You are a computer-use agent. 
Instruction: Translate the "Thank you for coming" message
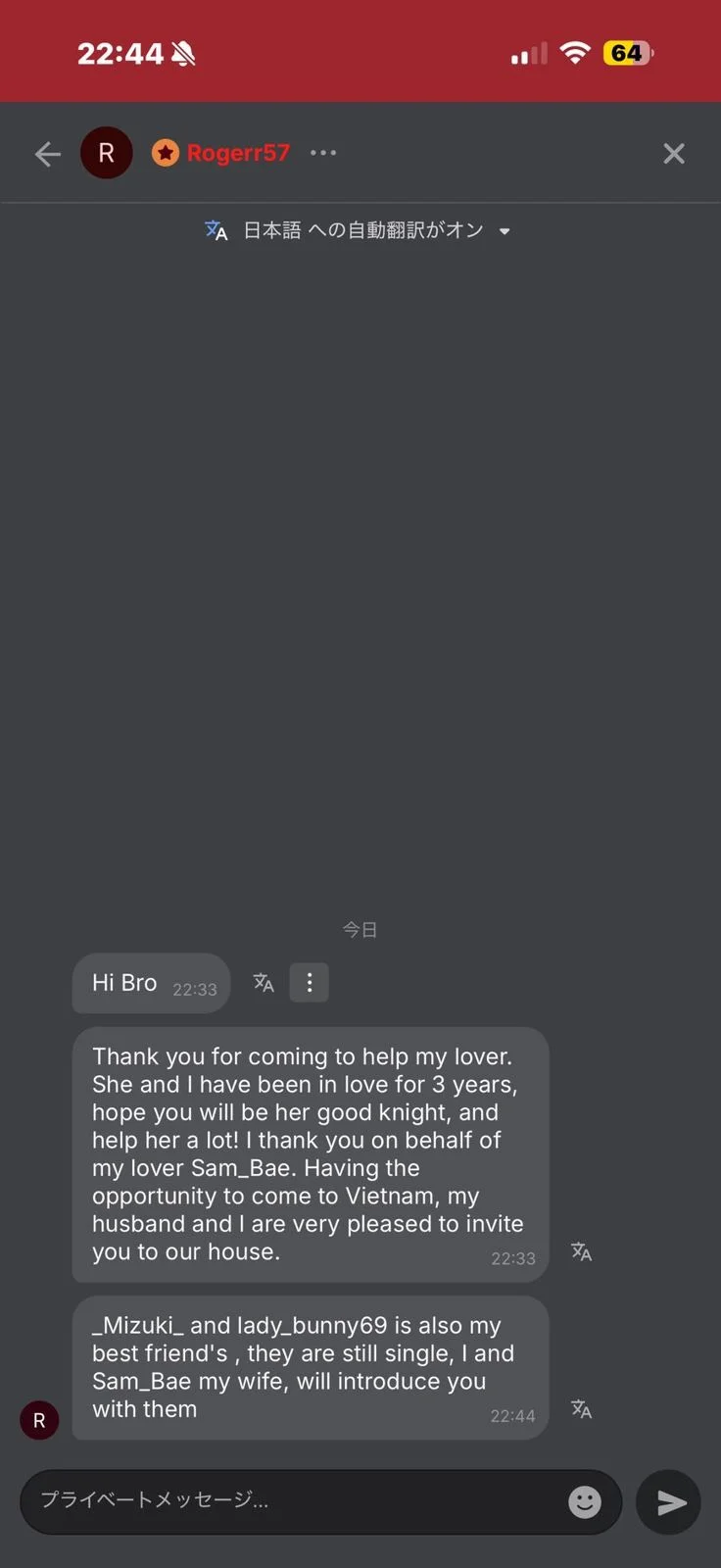coord(581,1251)
